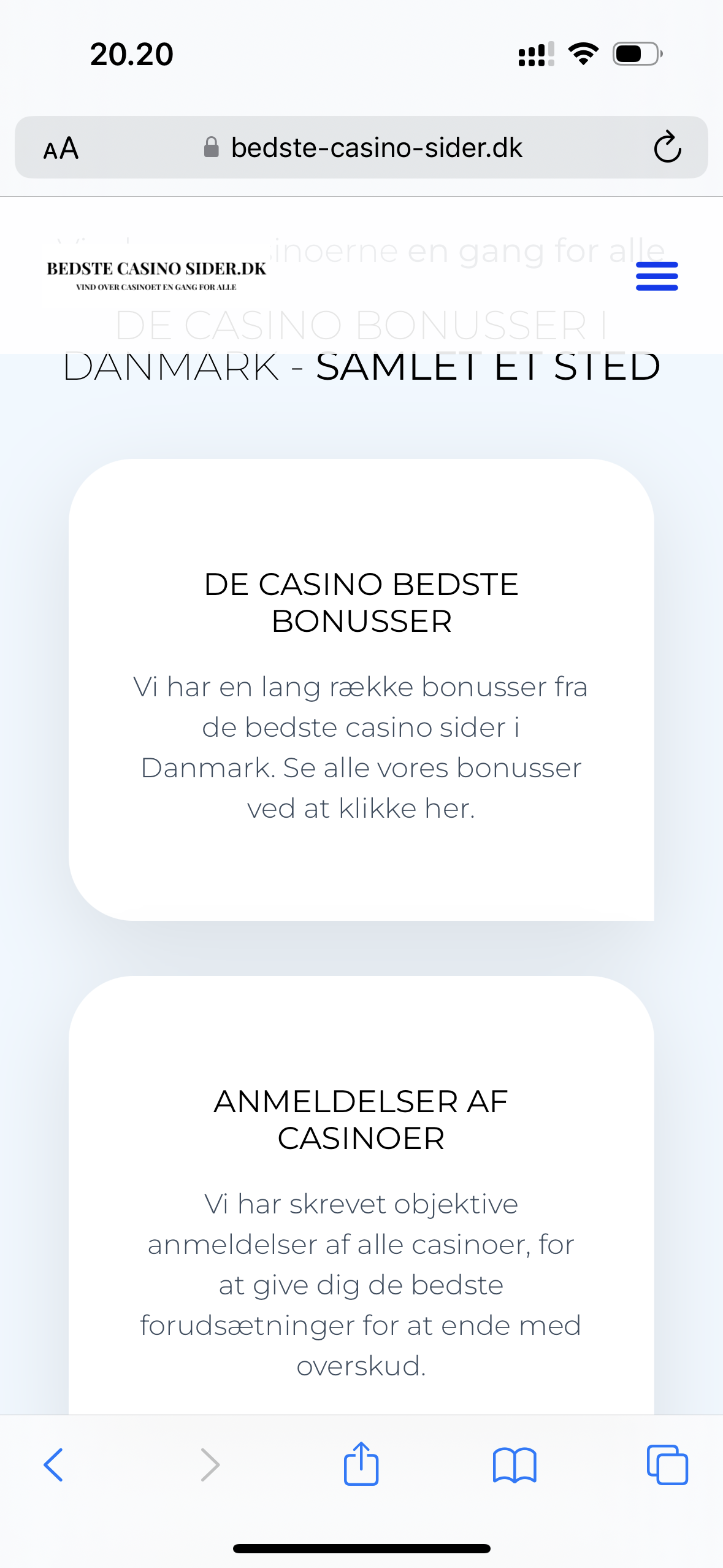Share this page via share sheet
This screenshot has width=723, height=1568.
coord(361,1465)
